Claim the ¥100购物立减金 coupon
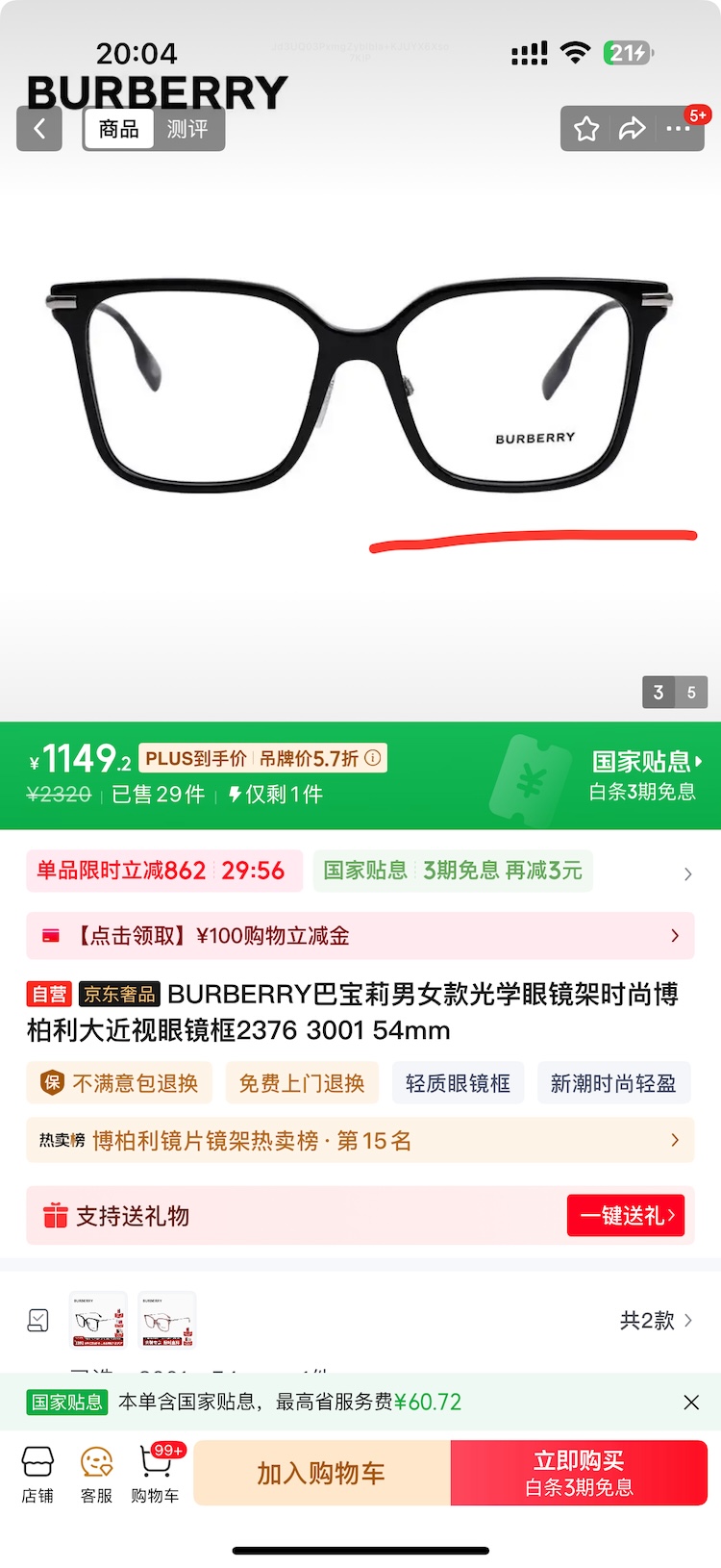 click(x=360, y=936)
